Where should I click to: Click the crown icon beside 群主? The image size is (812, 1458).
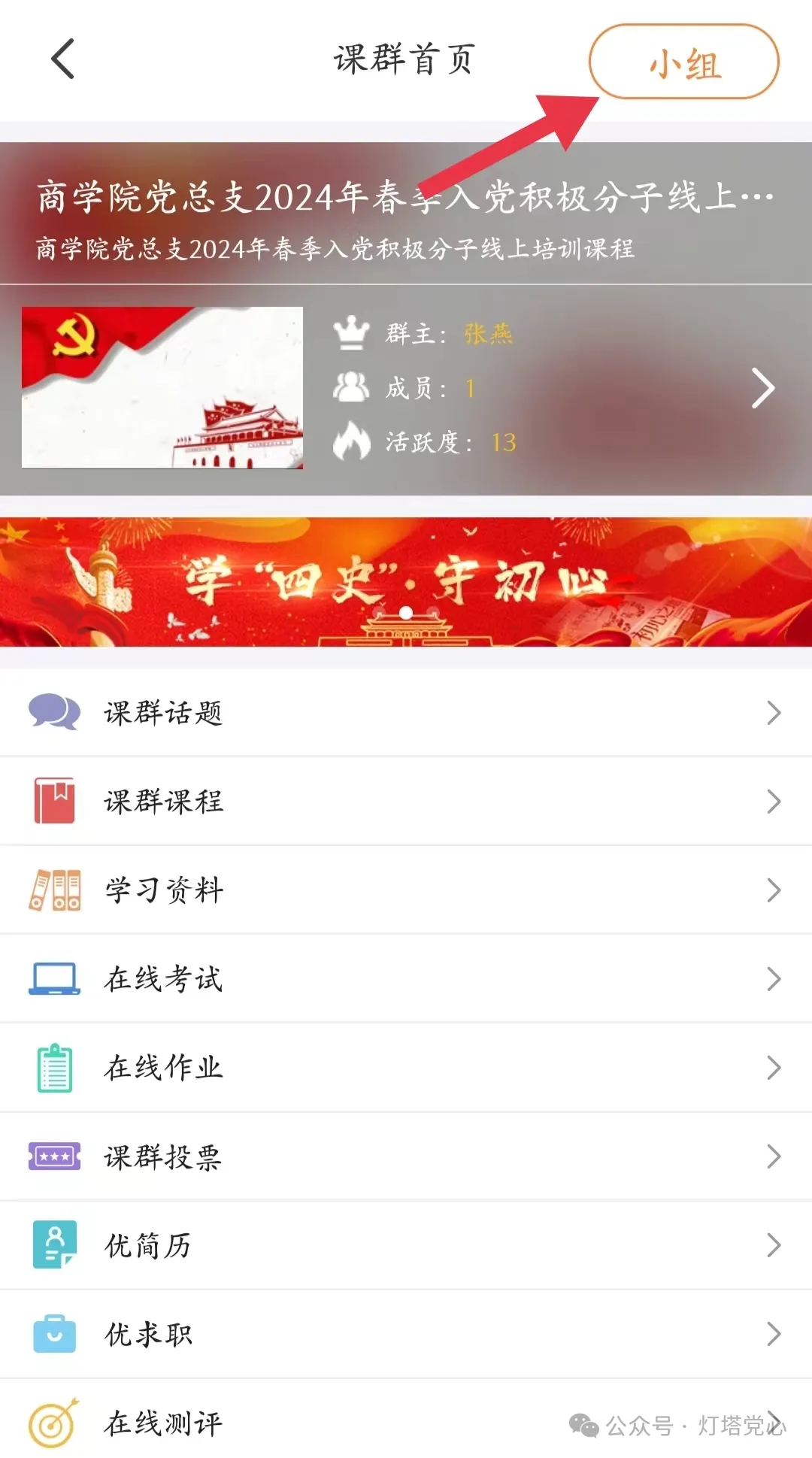(x=352, y=333)
